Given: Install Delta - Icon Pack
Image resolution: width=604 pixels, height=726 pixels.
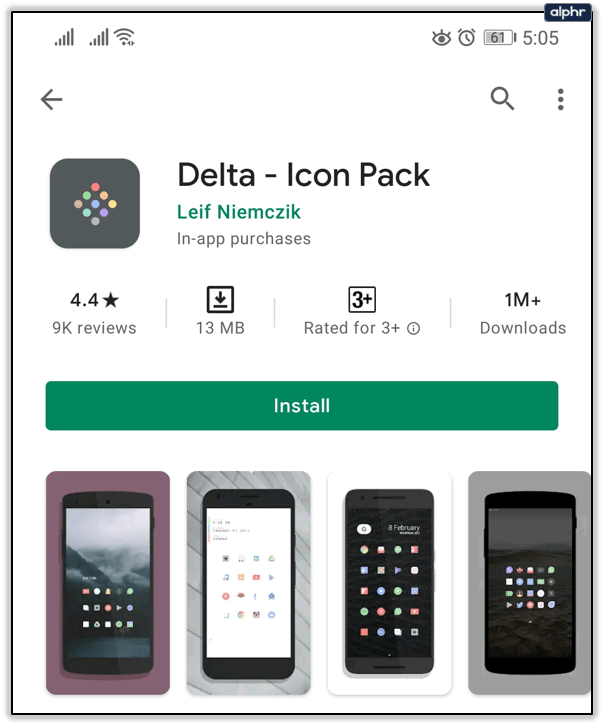Looking at the screenshot, I should [301, 406].
